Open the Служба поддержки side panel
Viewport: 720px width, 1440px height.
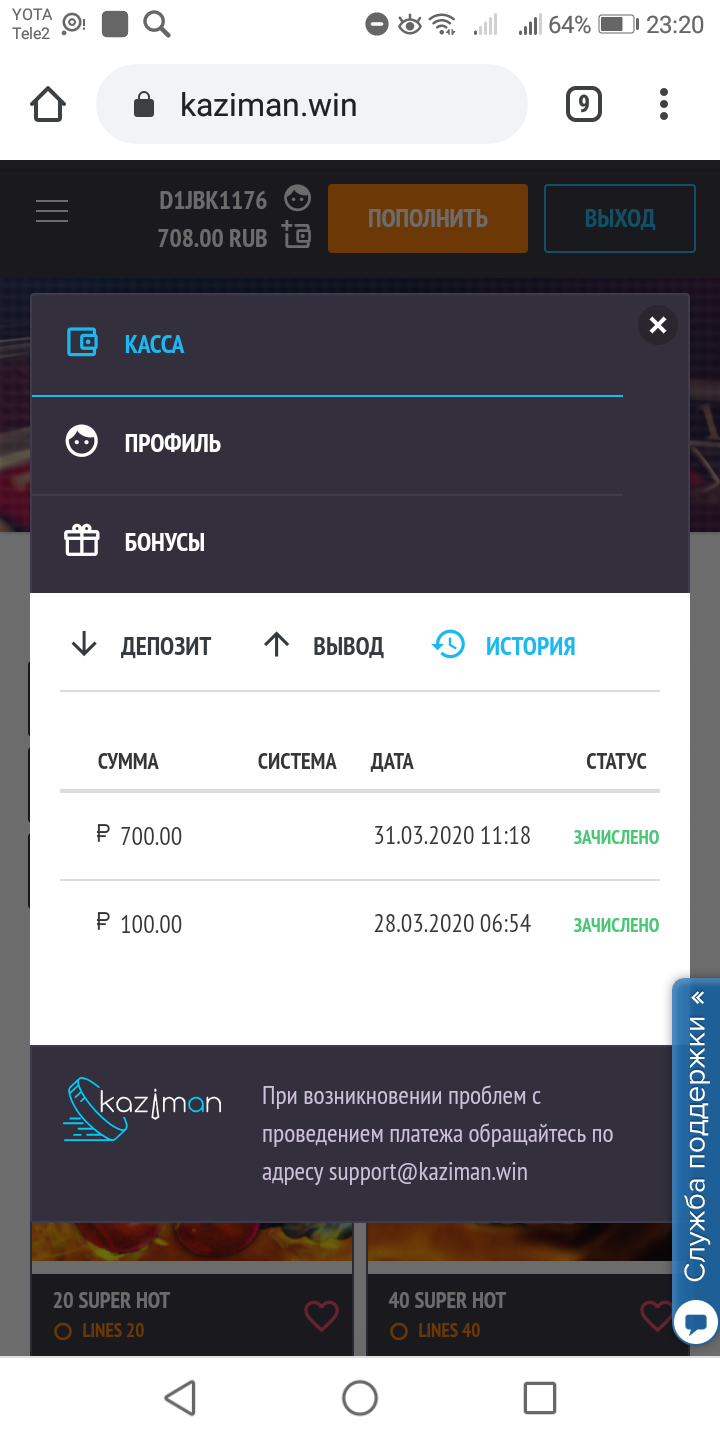point(696,1135)
